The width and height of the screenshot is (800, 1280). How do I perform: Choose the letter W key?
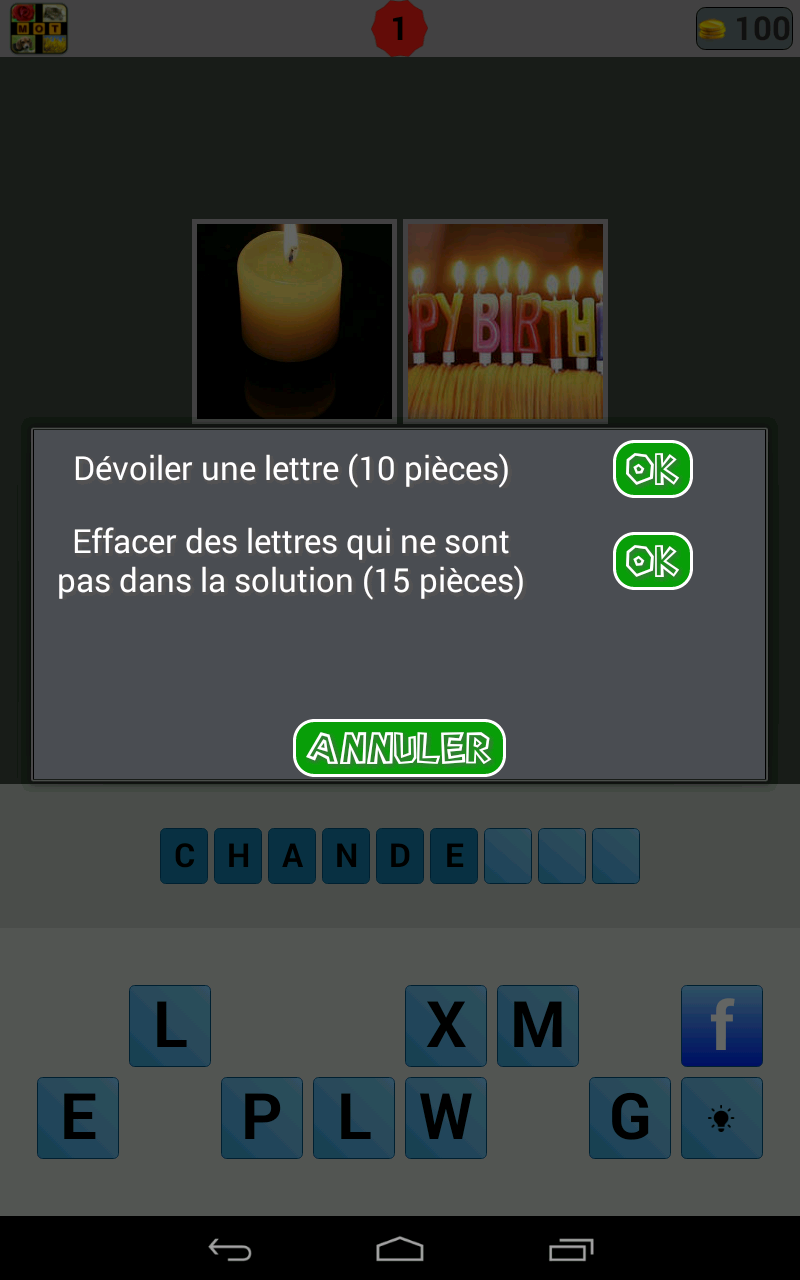[445, 1118]
